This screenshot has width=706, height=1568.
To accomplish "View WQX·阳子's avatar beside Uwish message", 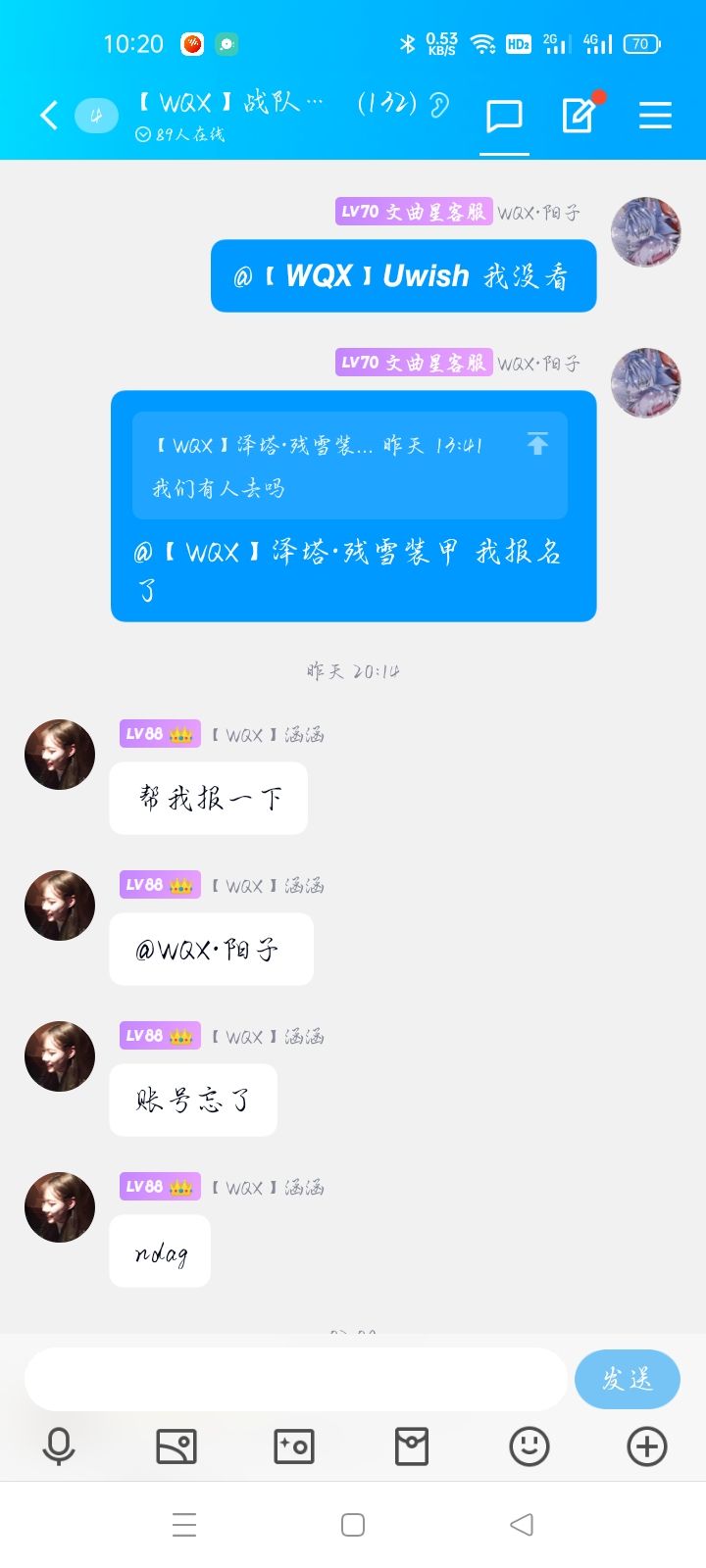I will coord(645,232).
